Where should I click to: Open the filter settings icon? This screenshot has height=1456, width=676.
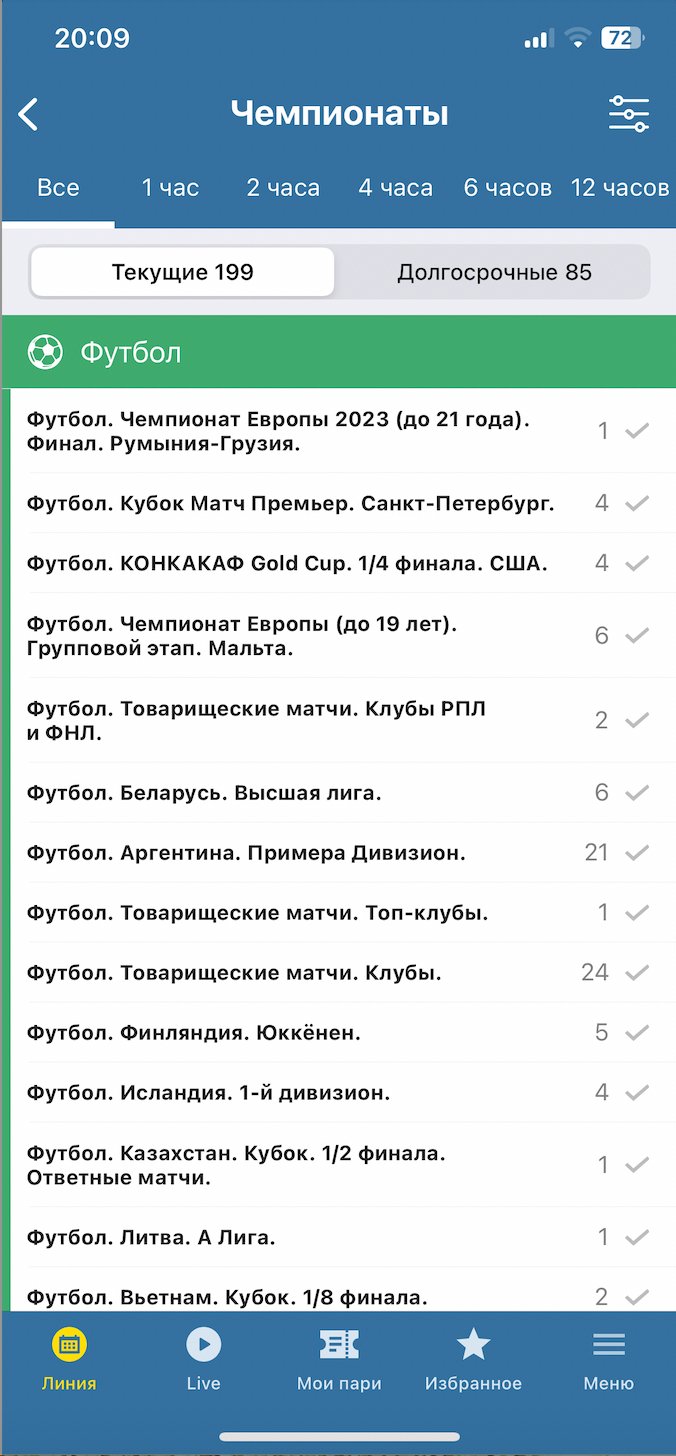629,114
